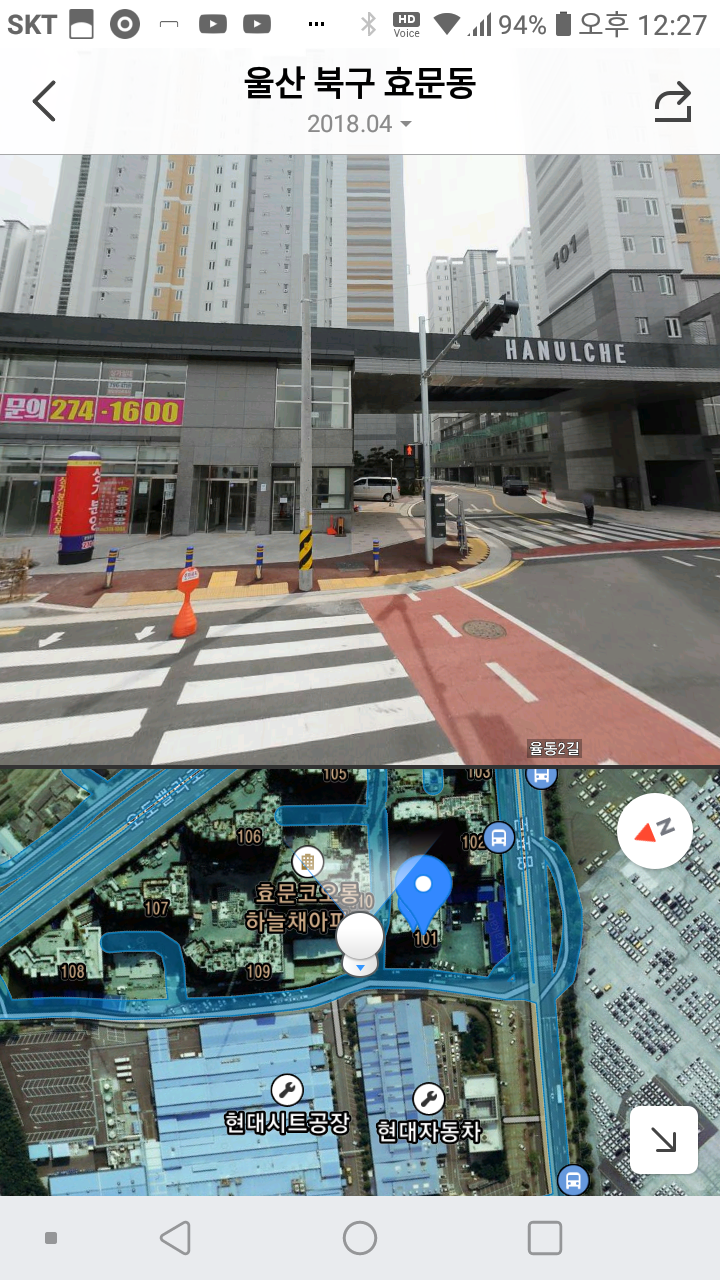Viewport: 720px width, 1280px height.
Task: Select the 현대자동차 map marker
Action: tap(429, 1099)
